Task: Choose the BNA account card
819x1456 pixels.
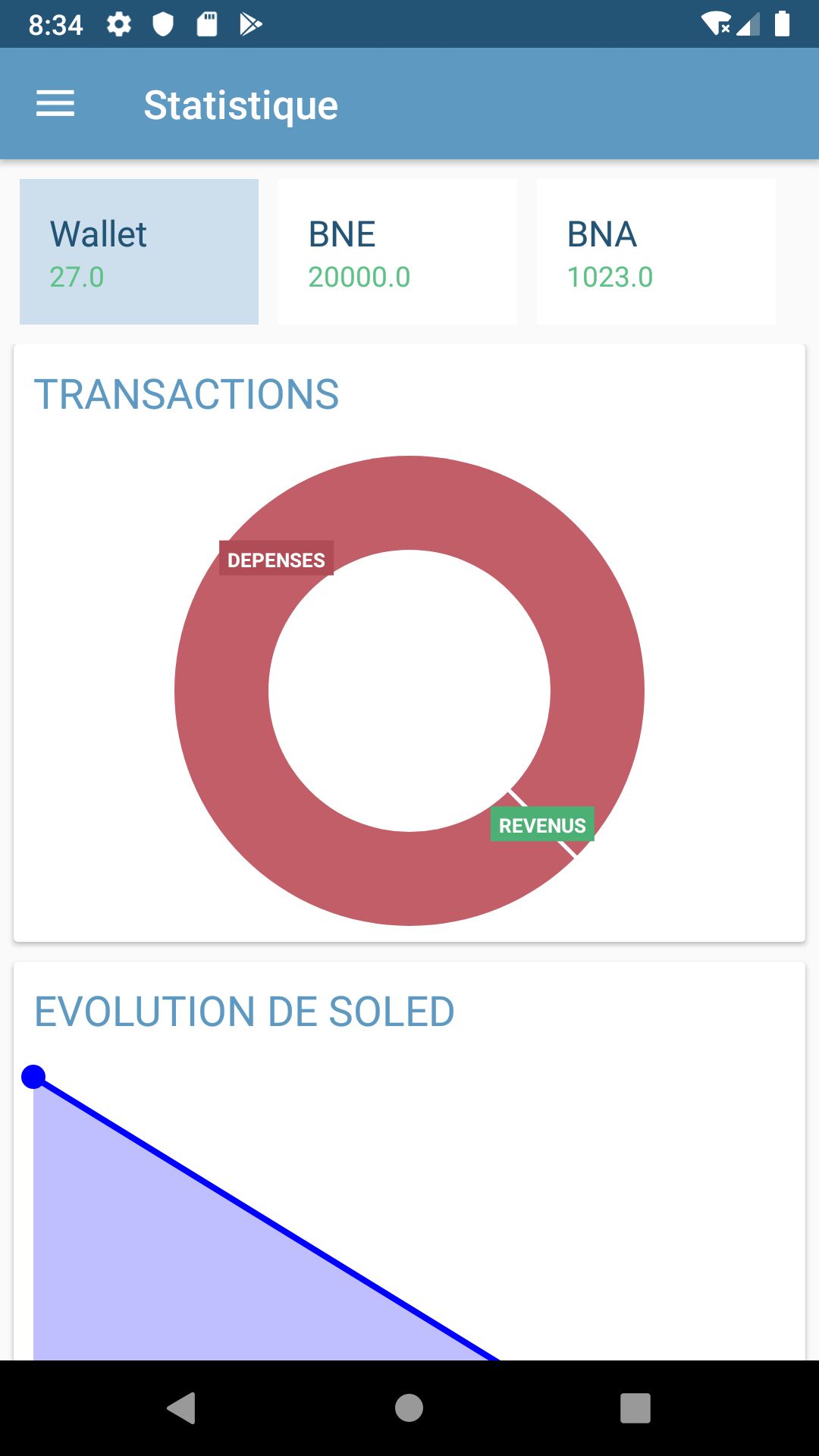Action: click(x=656, y=252)
